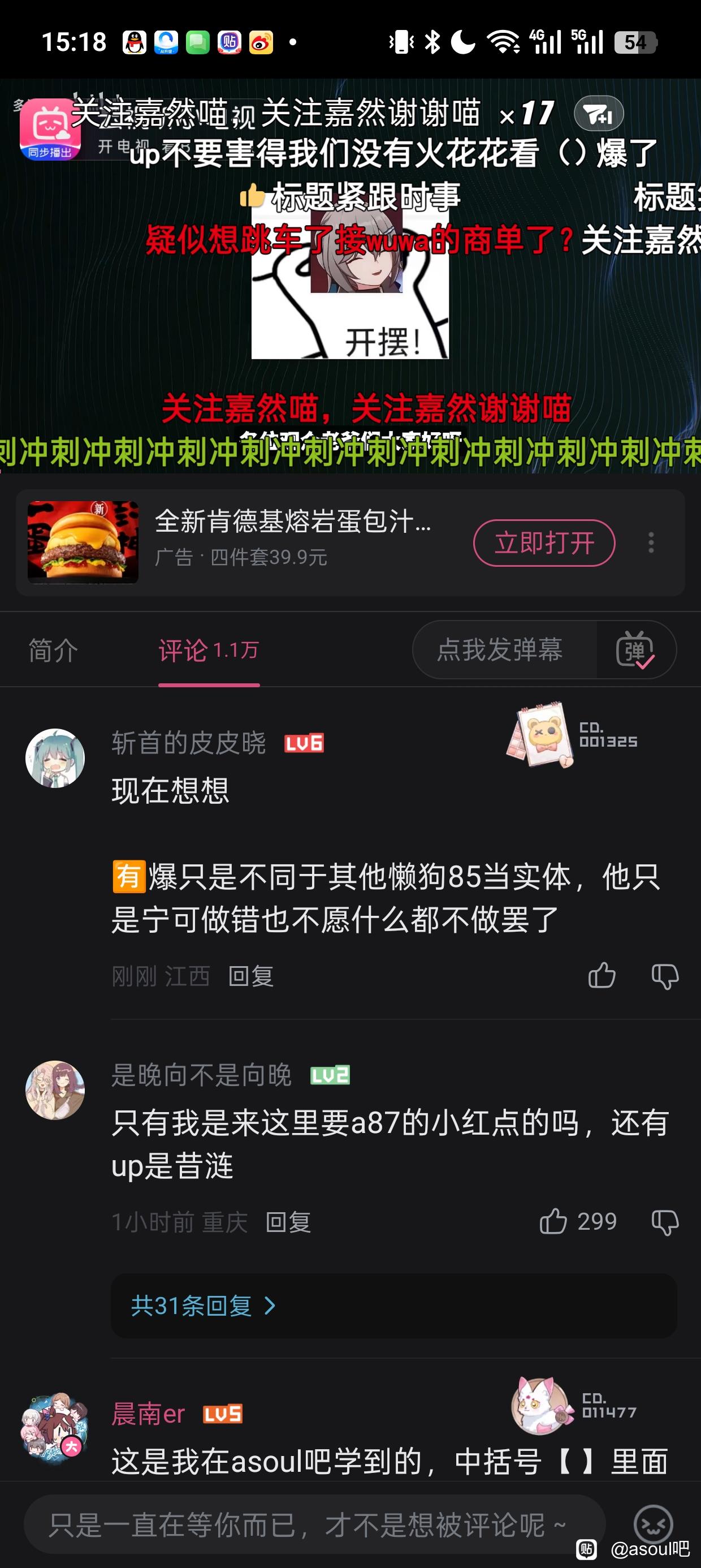Open 是晚向不是向晚's profile avatar
Screen dimensions: 701x1568
(55, 1090)
